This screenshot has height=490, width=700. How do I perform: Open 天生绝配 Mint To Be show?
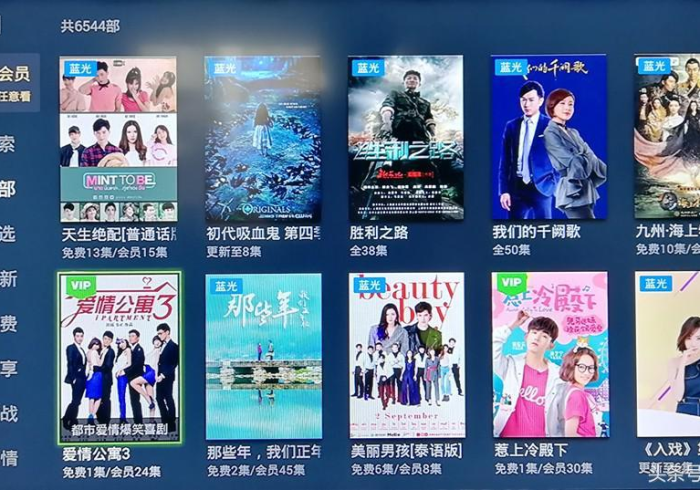118,139
